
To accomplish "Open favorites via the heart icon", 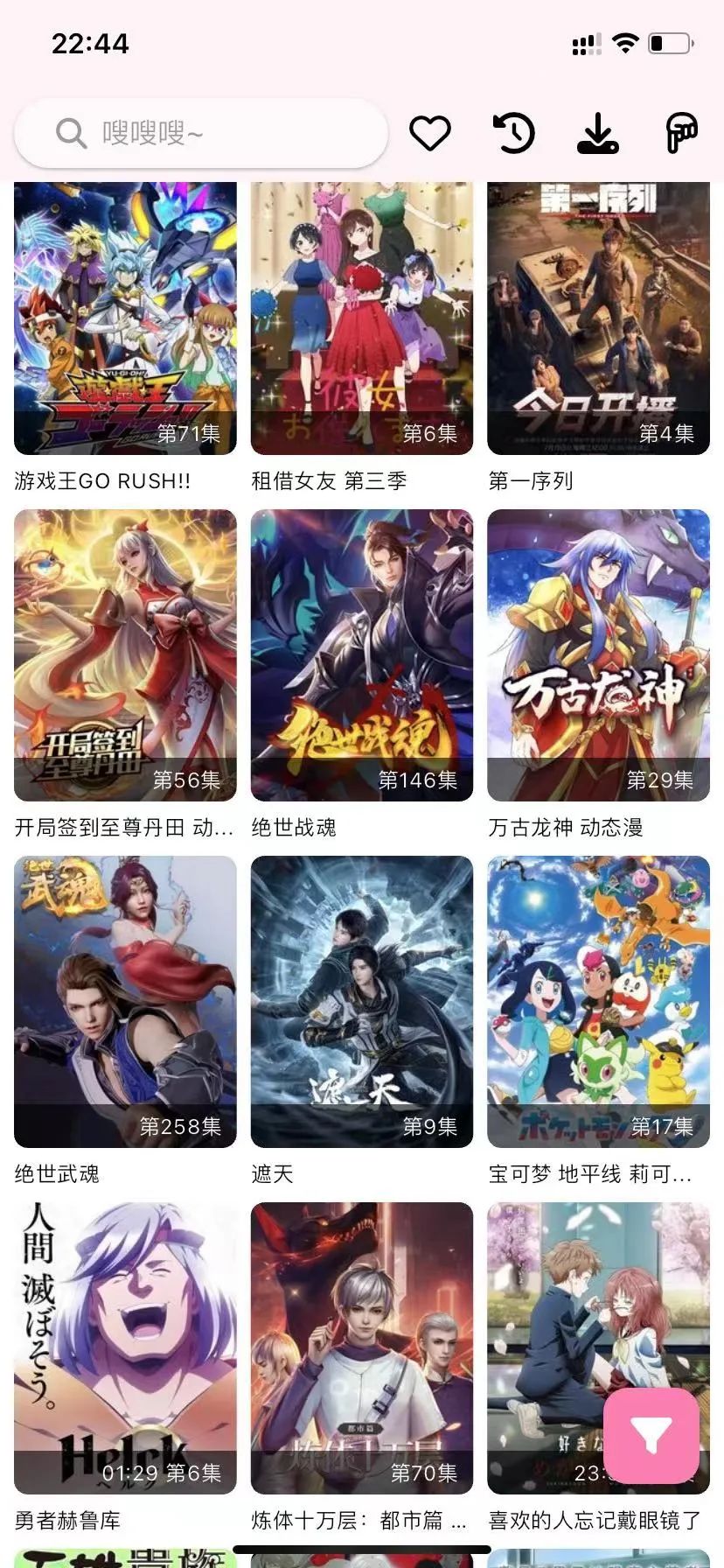I will click(429, 133).
